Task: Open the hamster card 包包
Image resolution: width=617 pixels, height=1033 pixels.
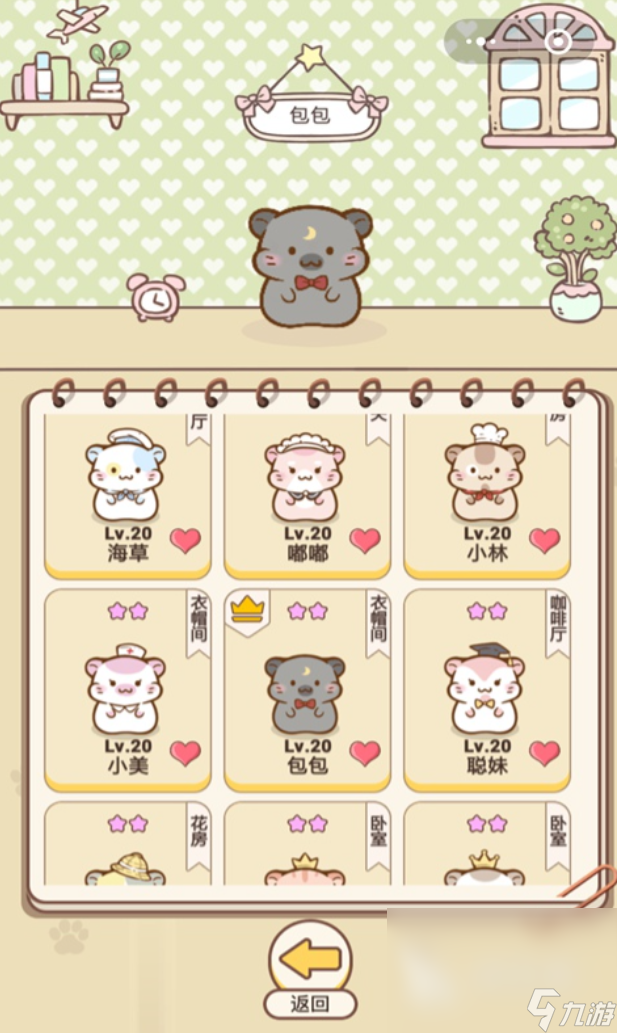Action: [x=307, y=690]
